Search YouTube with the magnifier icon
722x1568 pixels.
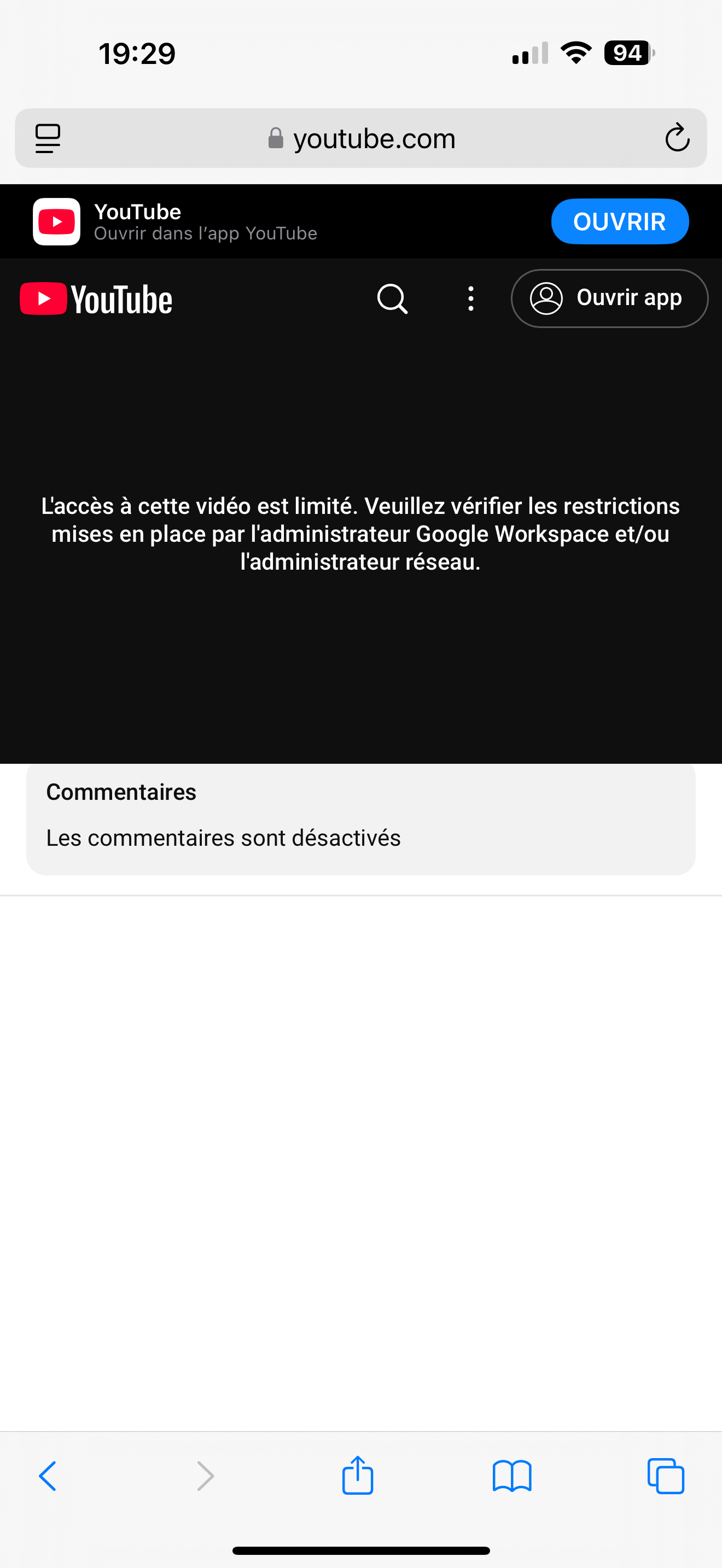click(x=392, y=299)
